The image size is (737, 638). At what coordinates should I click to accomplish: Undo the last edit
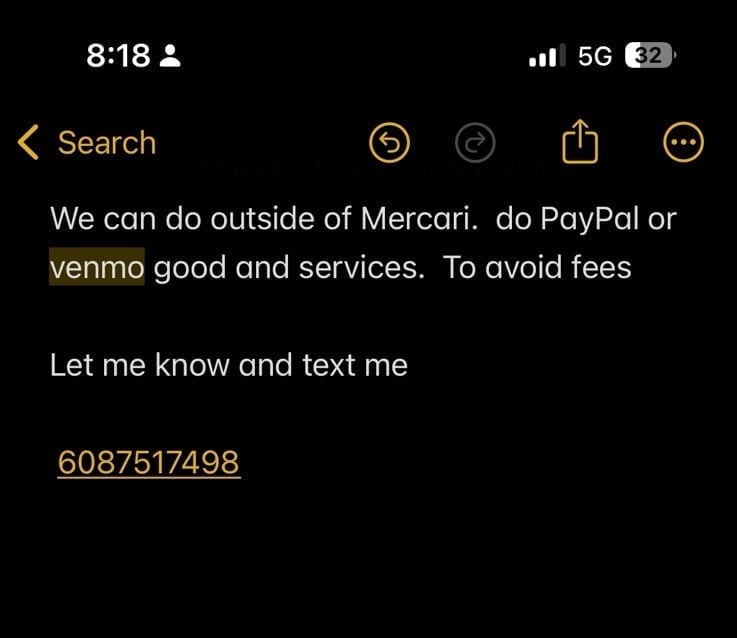coord(390,144)
